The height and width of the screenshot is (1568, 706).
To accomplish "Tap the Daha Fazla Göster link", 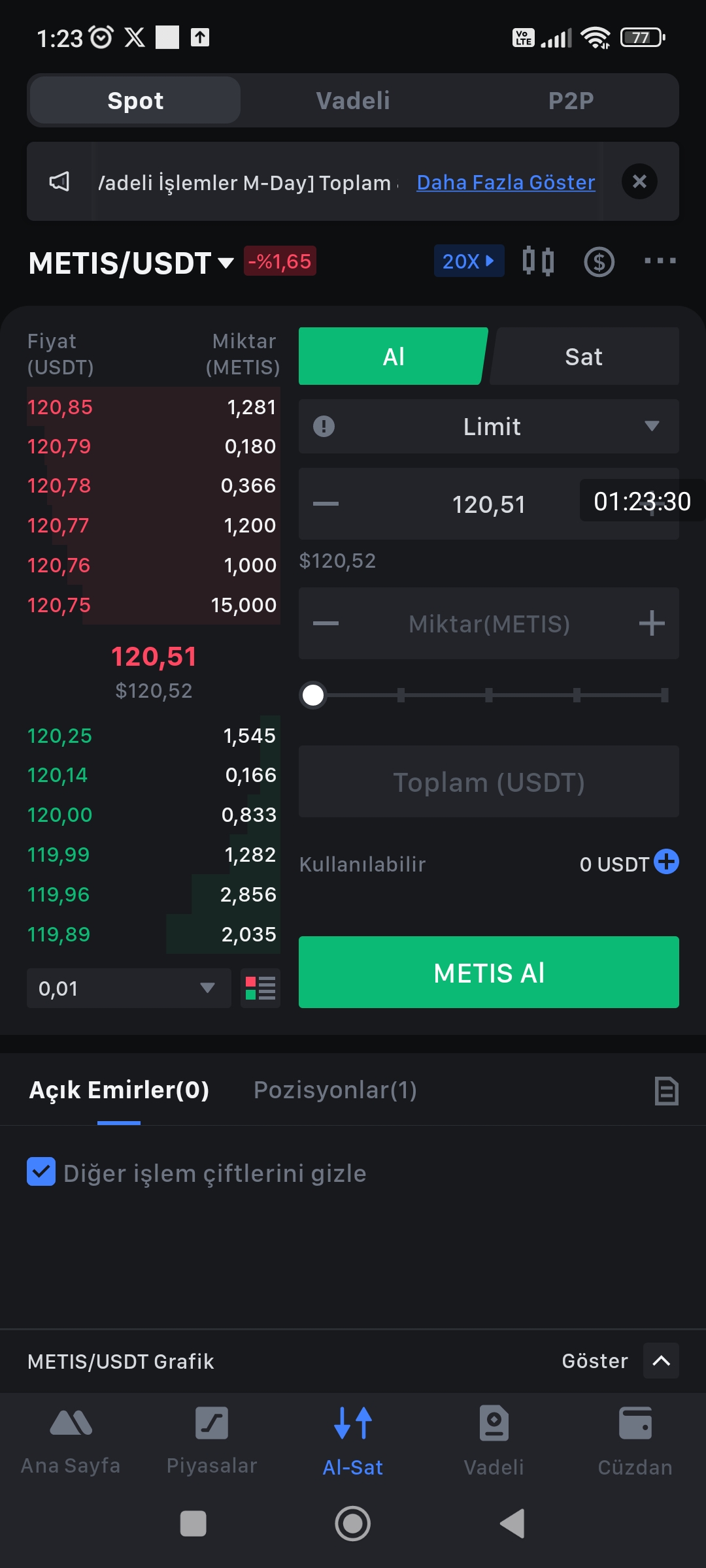I will click(x=506, y=182).
